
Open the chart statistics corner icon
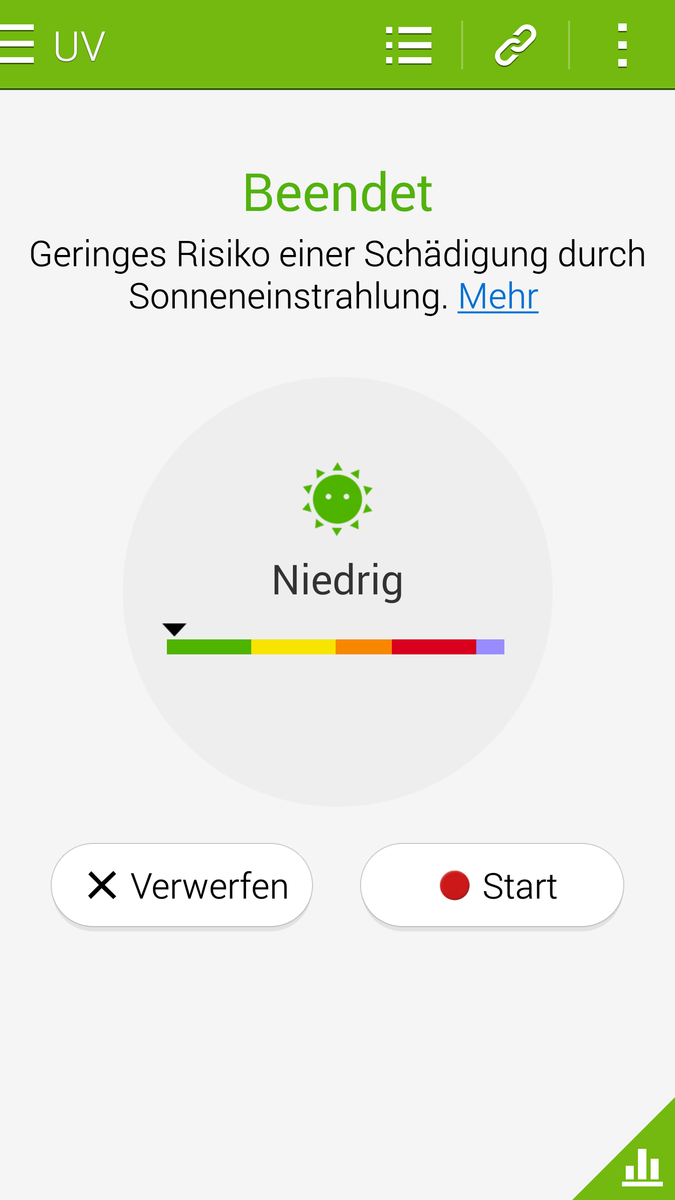[x=641, y=1165]
